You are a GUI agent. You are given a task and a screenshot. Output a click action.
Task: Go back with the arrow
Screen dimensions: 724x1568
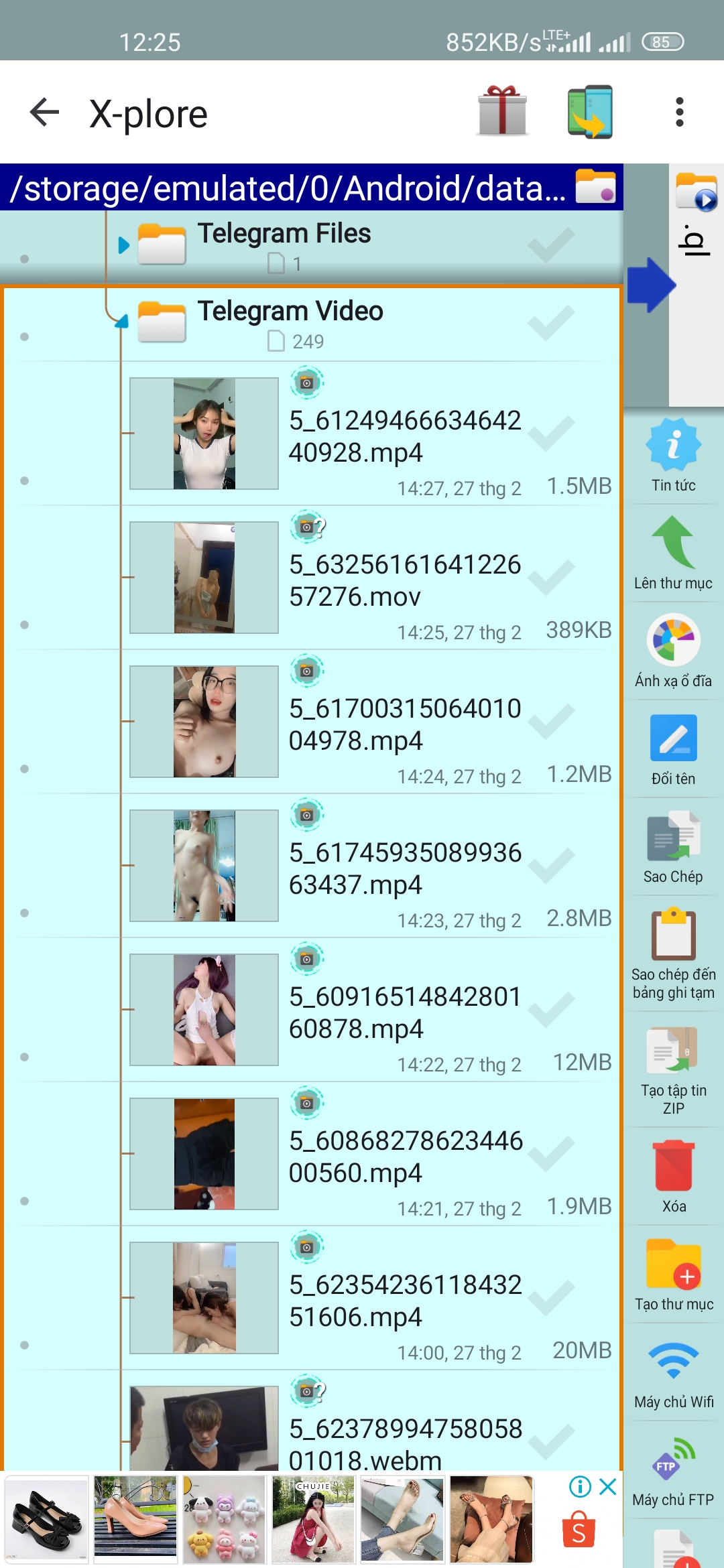(x=45, y=113)
